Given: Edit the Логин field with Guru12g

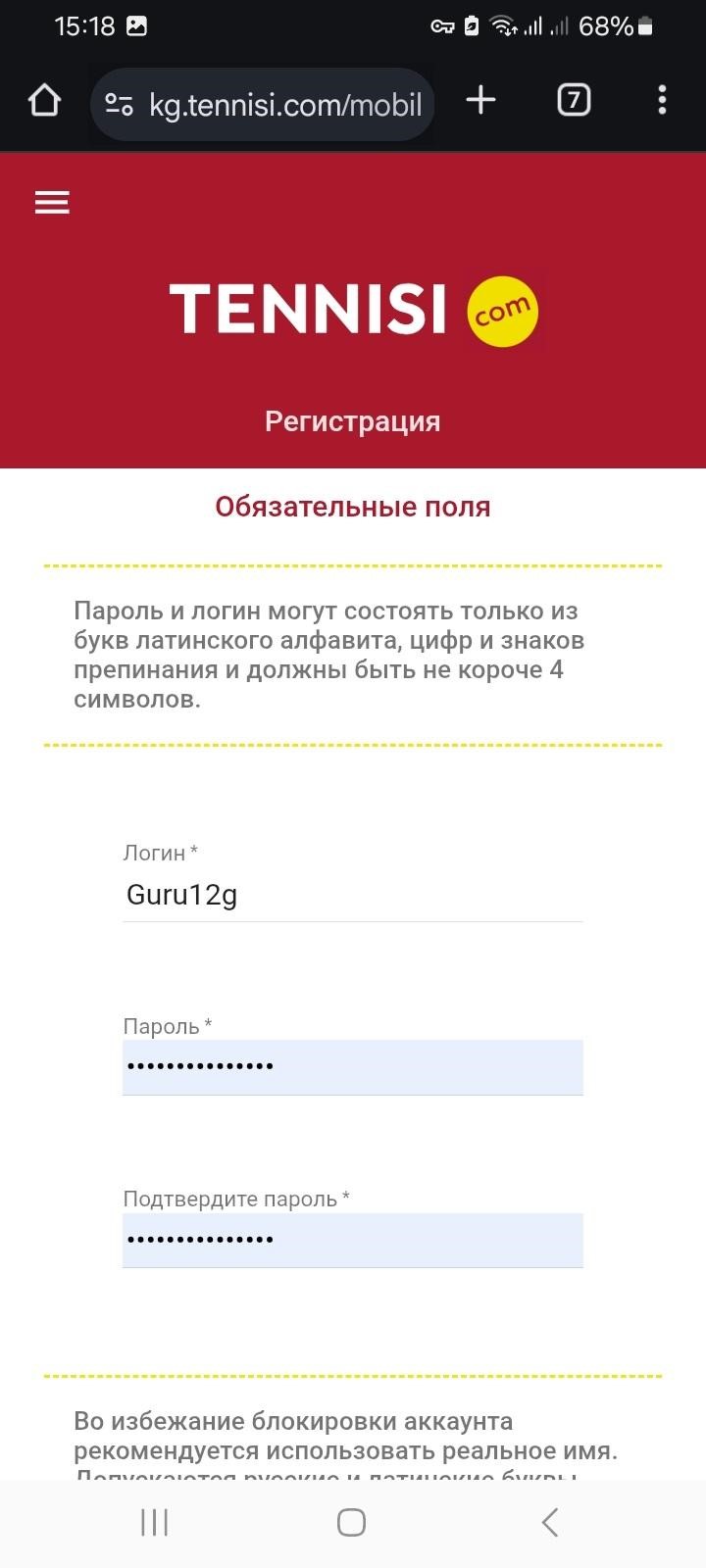Looking at the screenshot, I should [x=352, y=895].
